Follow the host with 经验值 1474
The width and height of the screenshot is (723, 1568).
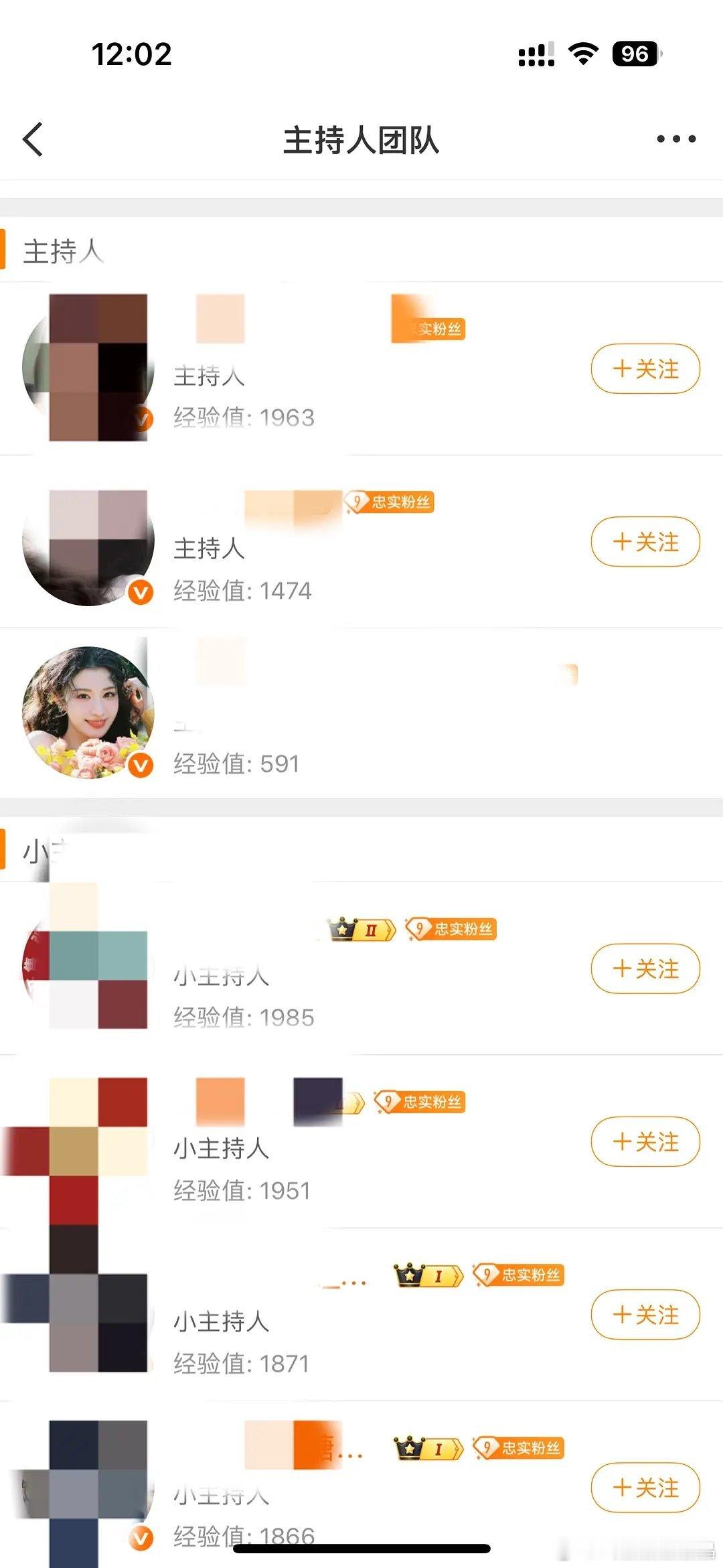tap(644, 543)
